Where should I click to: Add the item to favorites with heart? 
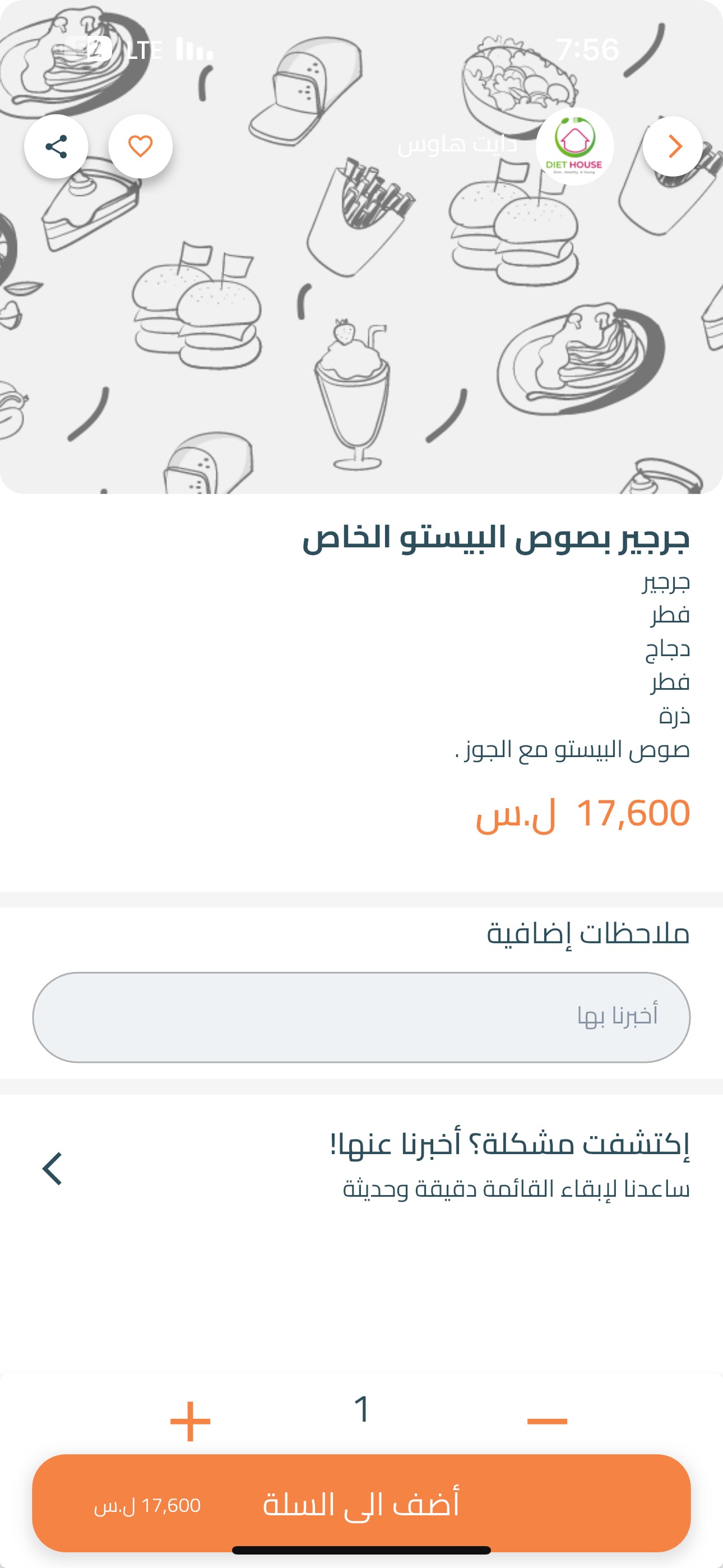pyautogui.click(x=141, y=147)
